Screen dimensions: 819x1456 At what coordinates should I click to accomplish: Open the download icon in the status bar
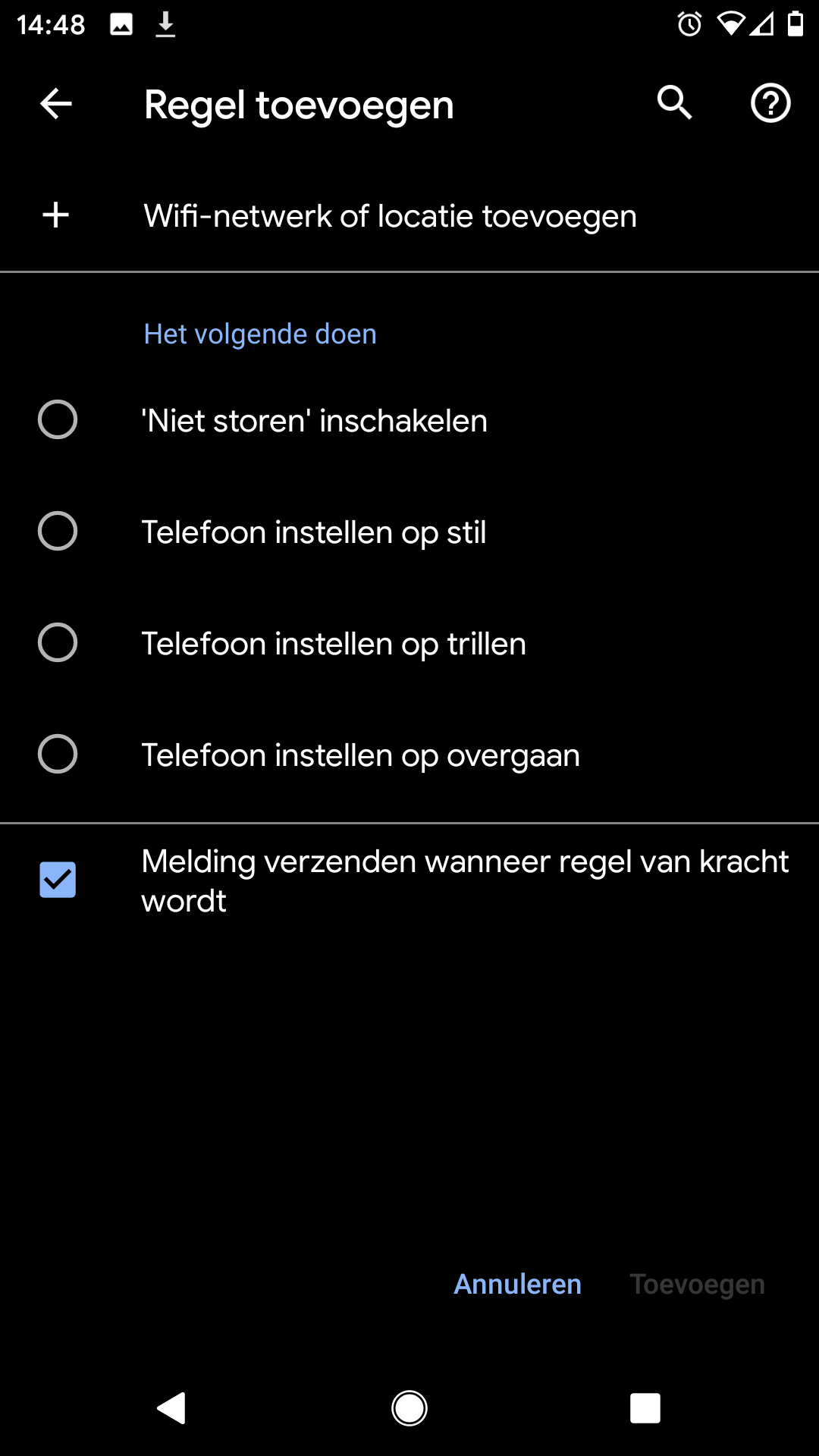pyautogui.click(x=165, y=24)
